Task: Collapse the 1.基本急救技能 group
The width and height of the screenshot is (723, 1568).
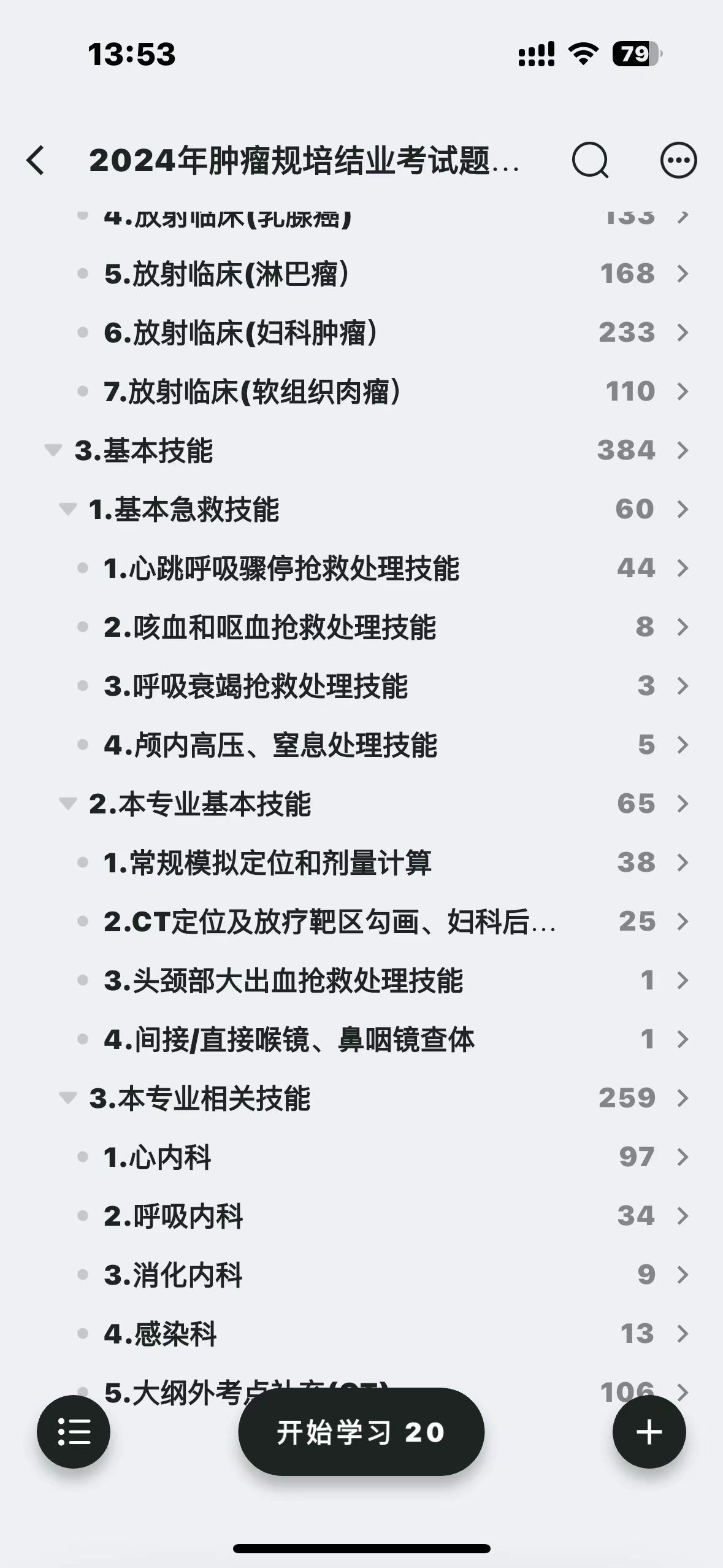Action: coord(67,509)
